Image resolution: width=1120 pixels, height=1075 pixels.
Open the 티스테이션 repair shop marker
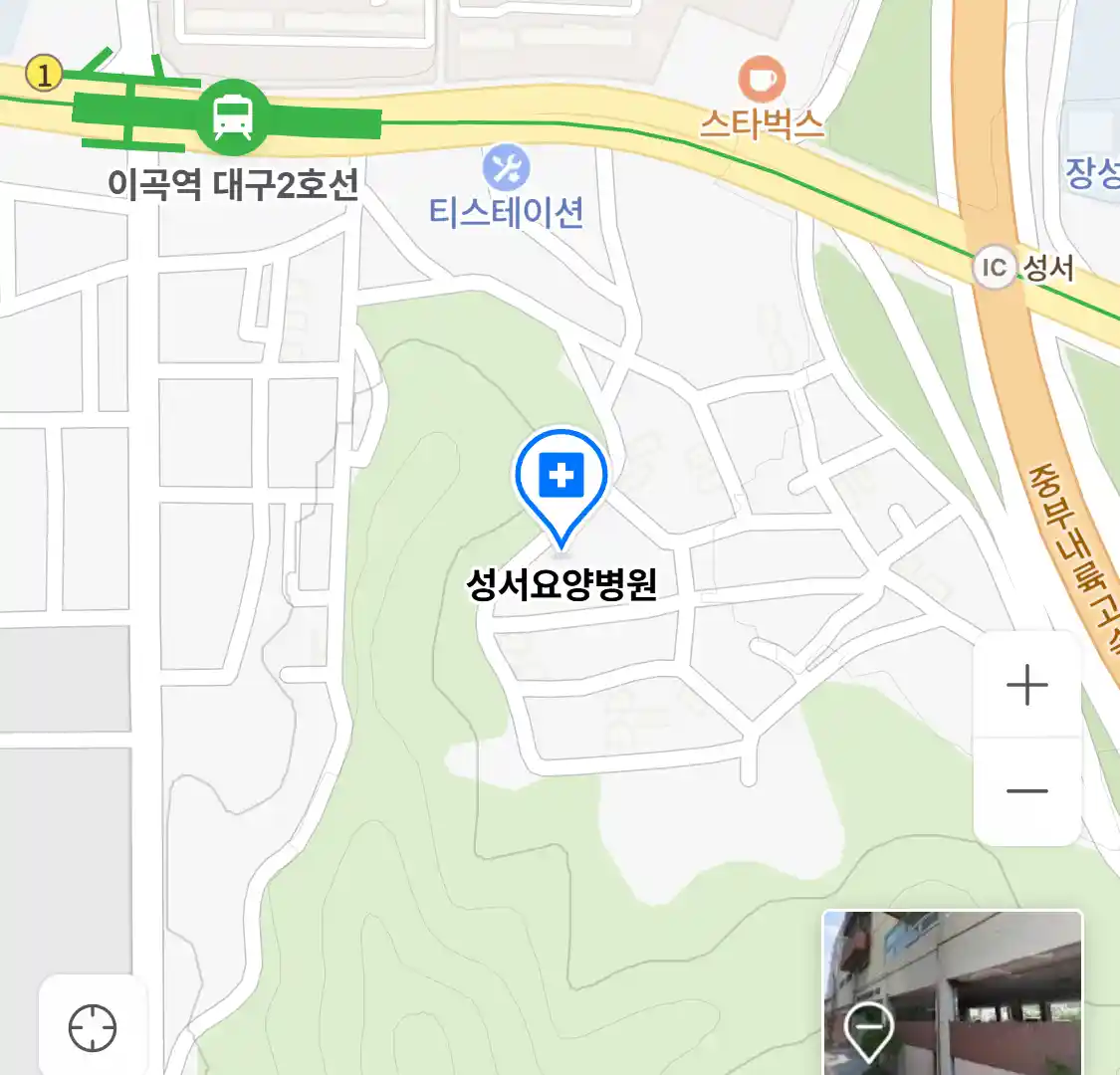(x=507, y=169)
